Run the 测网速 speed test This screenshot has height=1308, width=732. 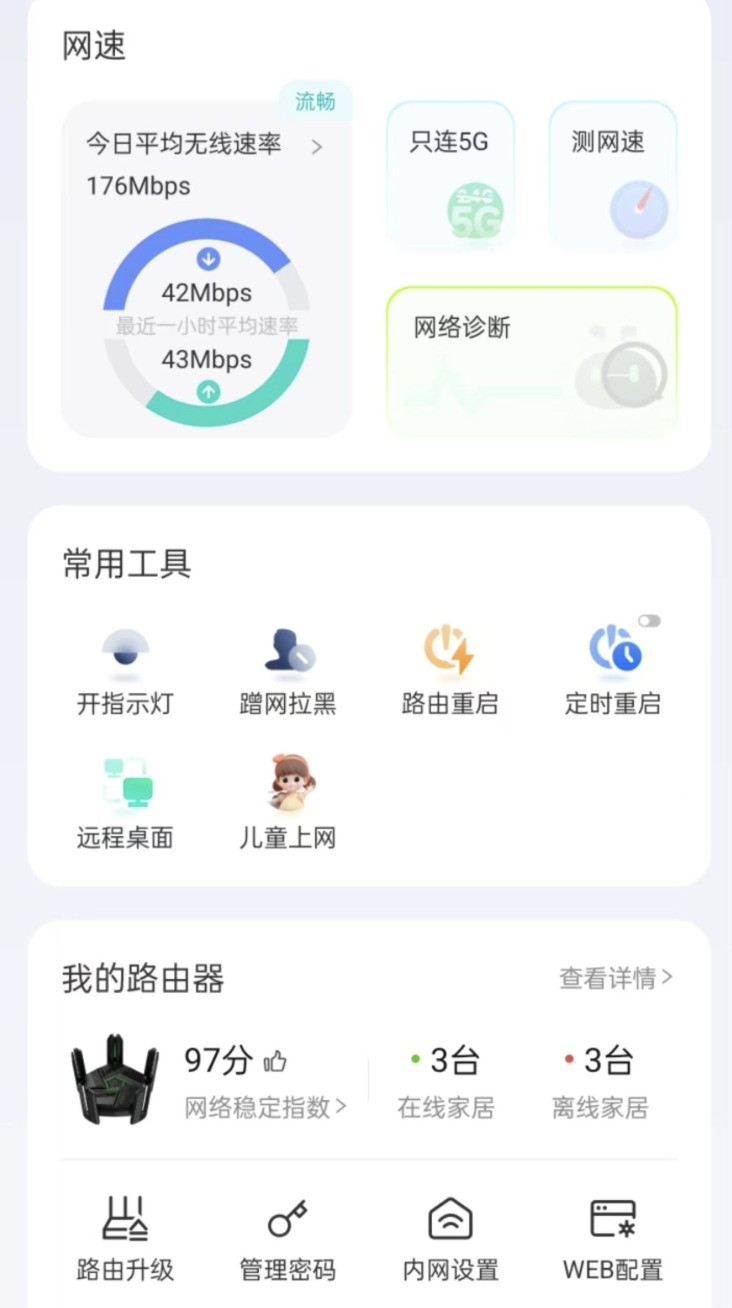pyautogui.click(x=612, y=176)
